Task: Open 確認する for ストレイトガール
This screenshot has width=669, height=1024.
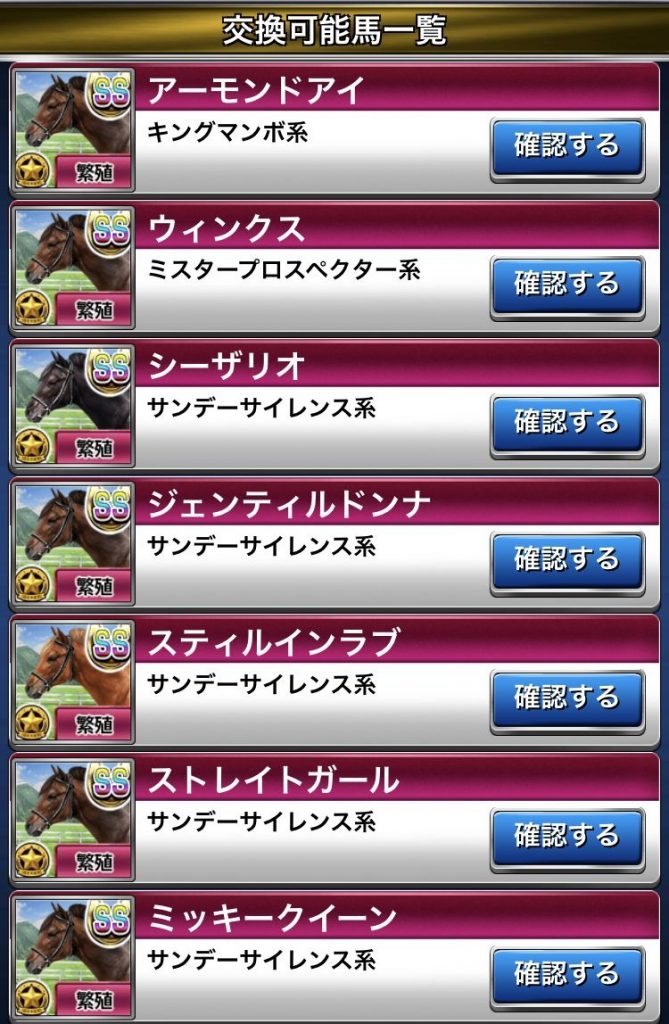Action: point(567,837)
